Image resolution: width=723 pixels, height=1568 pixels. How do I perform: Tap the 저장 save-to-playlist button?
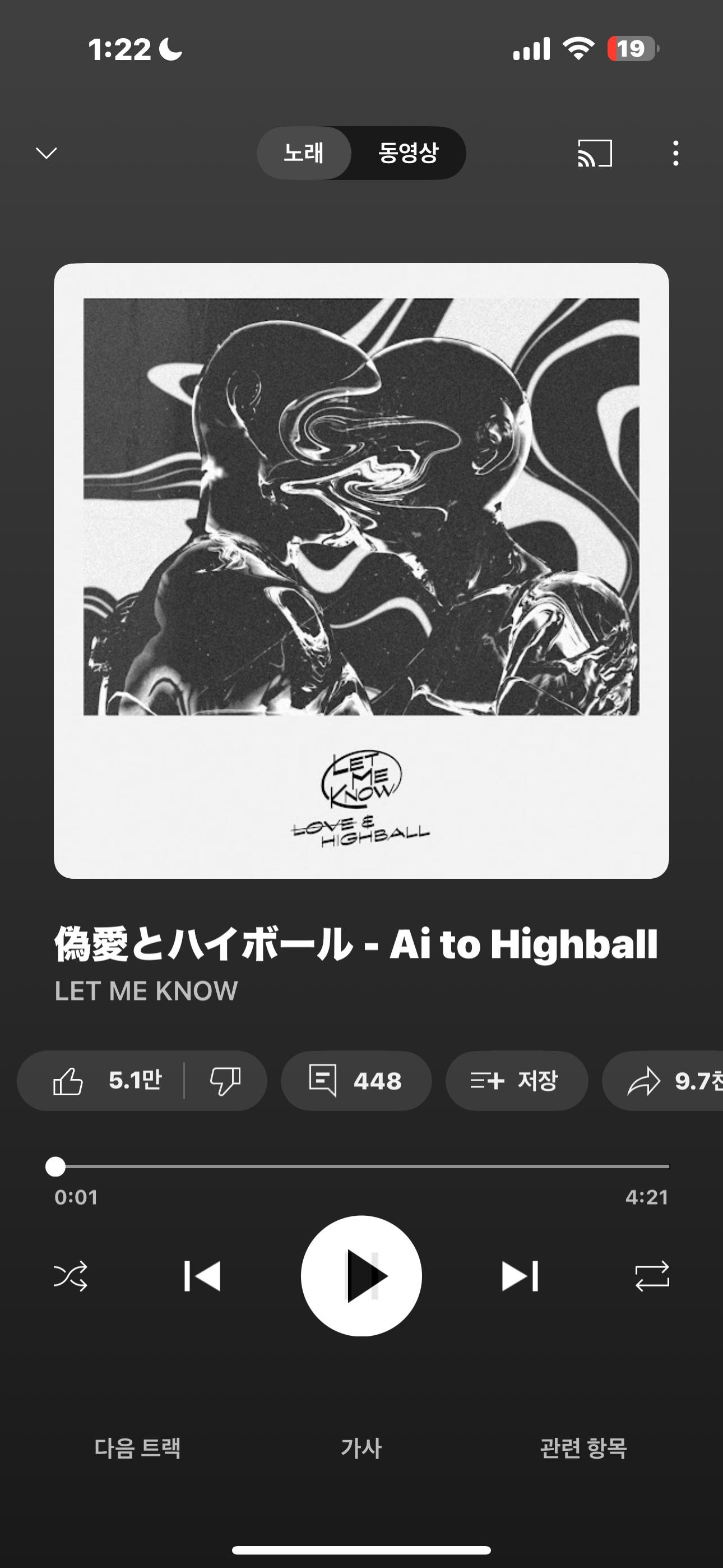(x=516, y=1081)
